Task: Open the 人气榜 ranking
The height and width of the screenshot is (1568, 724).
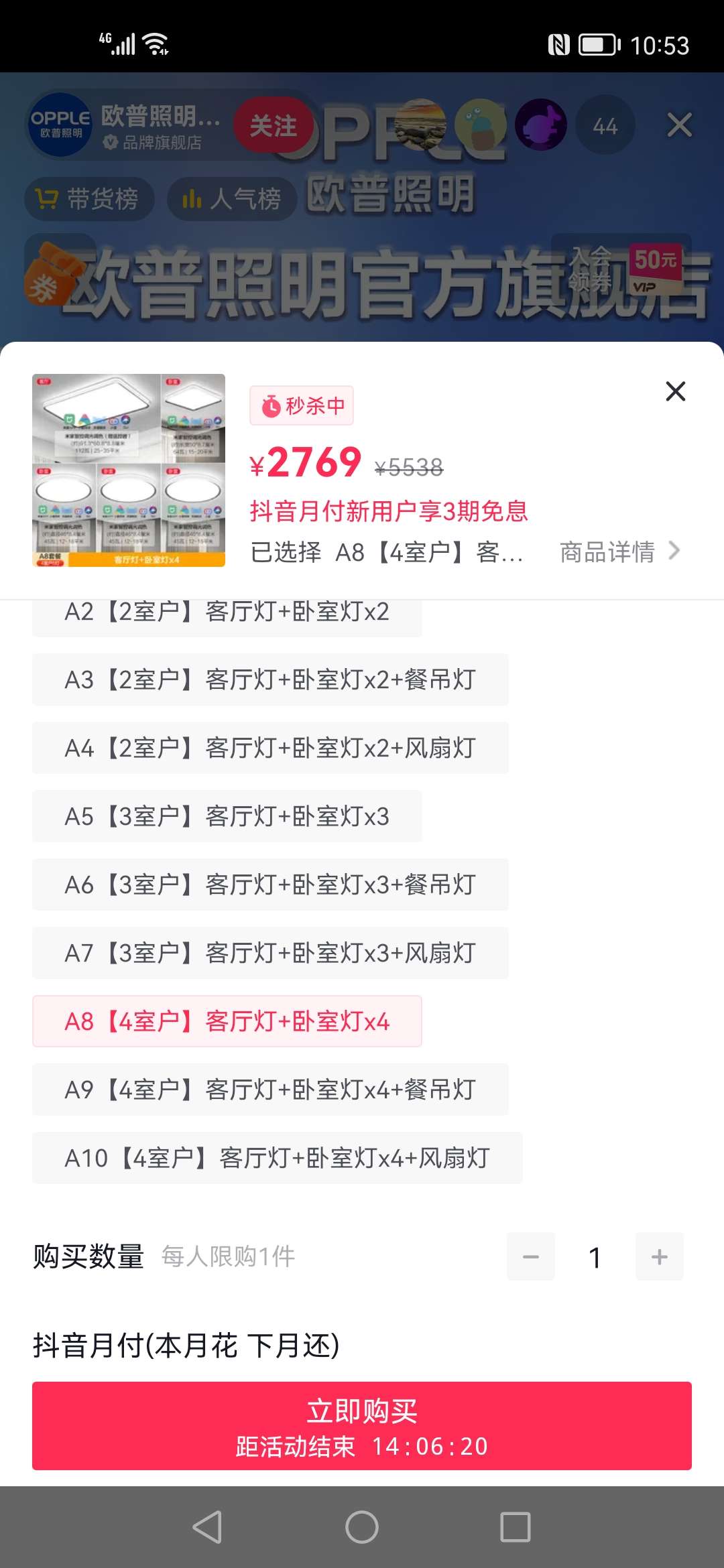Action: click(x=232, y=199)
